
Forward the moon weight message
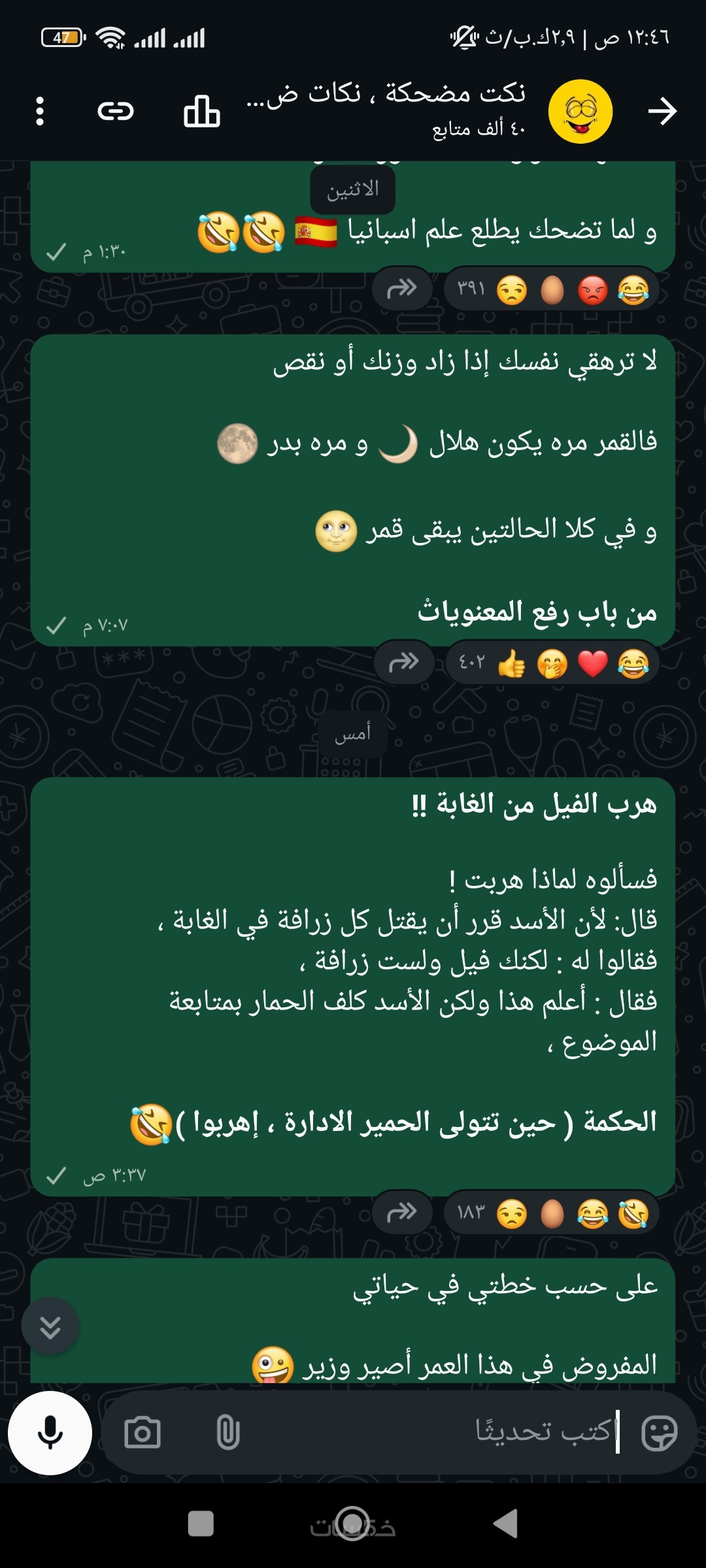pyautogui.click(x=404, y=663)
